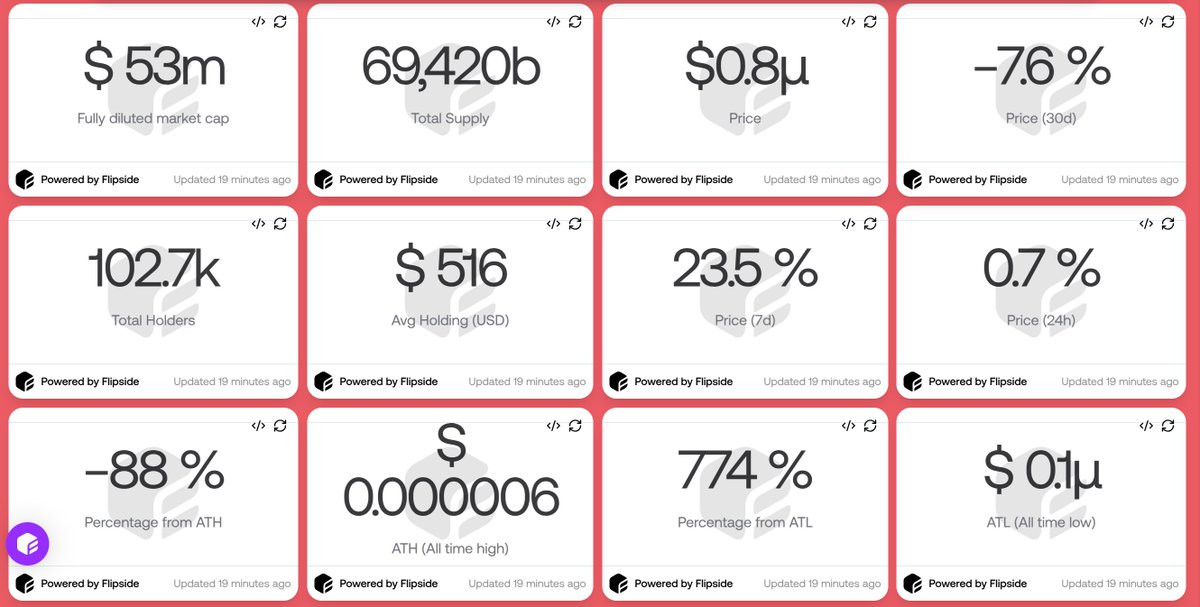View code for the Price (24h) card
This screenshot has height=607, width=1200.
click(x=1146, y=224)
